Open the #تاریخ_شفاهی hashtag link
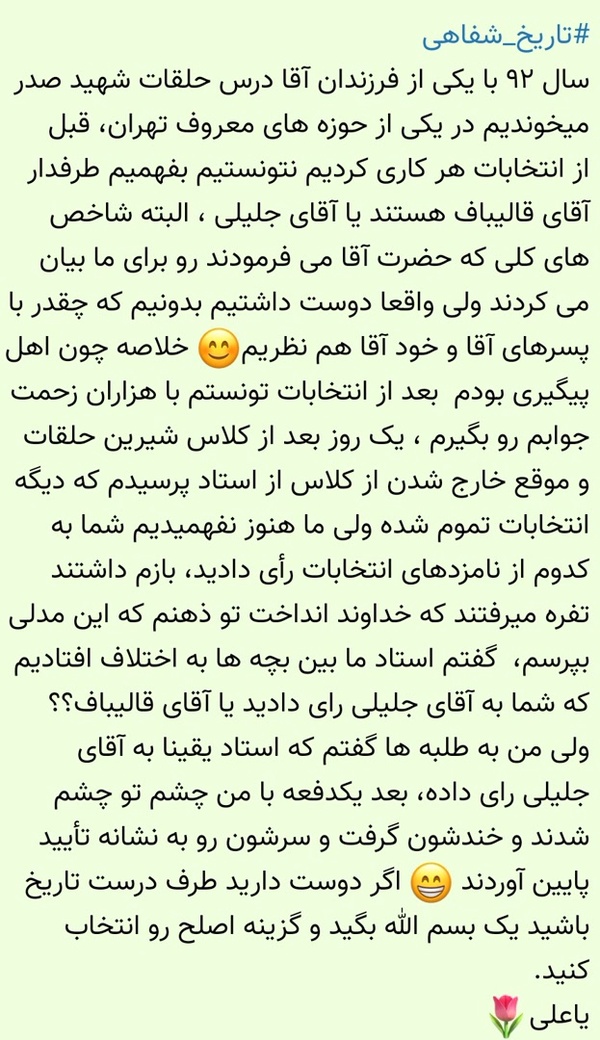 [x=505, y=38]
